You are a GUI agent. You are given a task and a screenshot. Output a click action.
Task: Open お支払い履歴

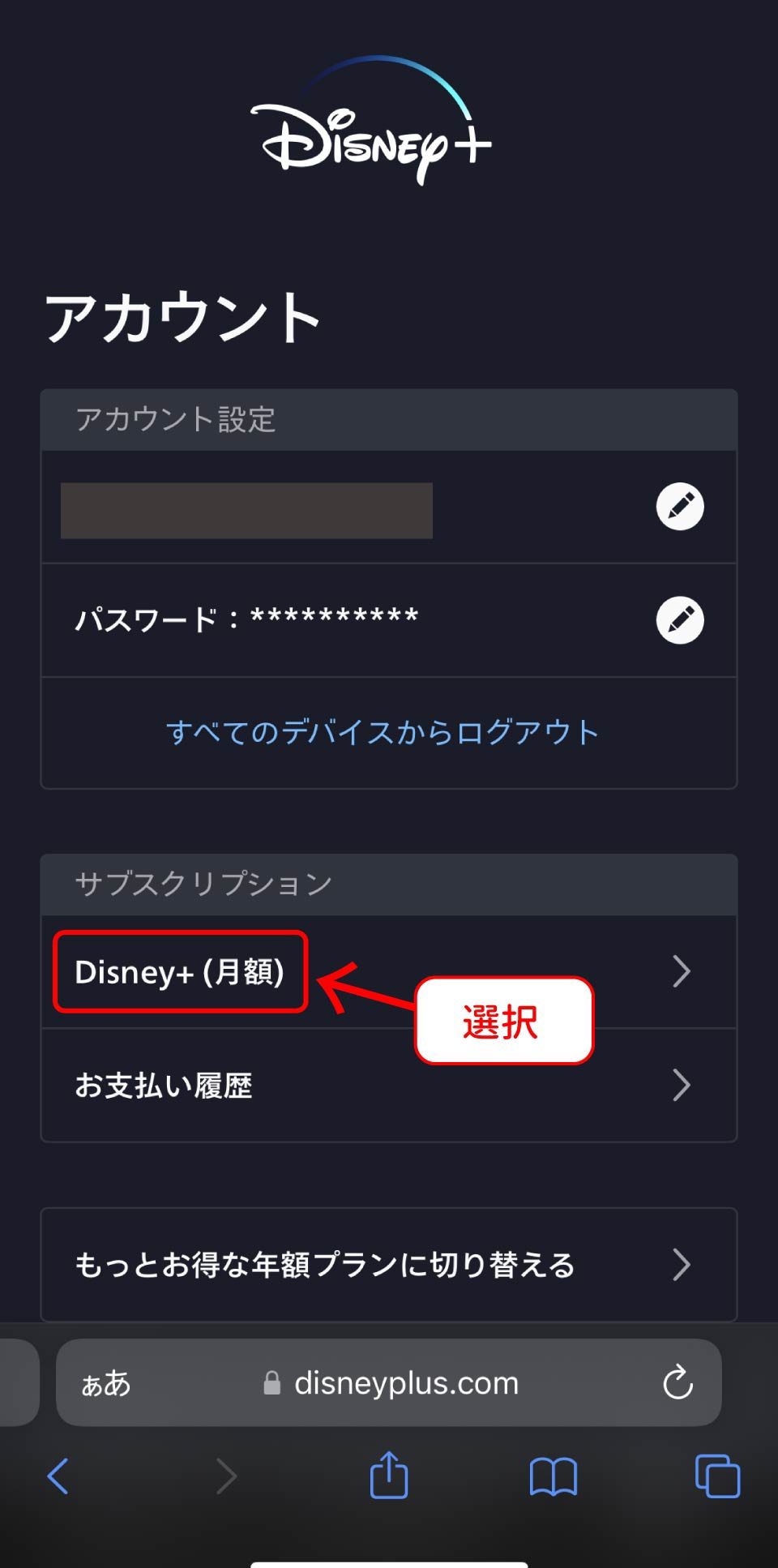click(389, 1086)
